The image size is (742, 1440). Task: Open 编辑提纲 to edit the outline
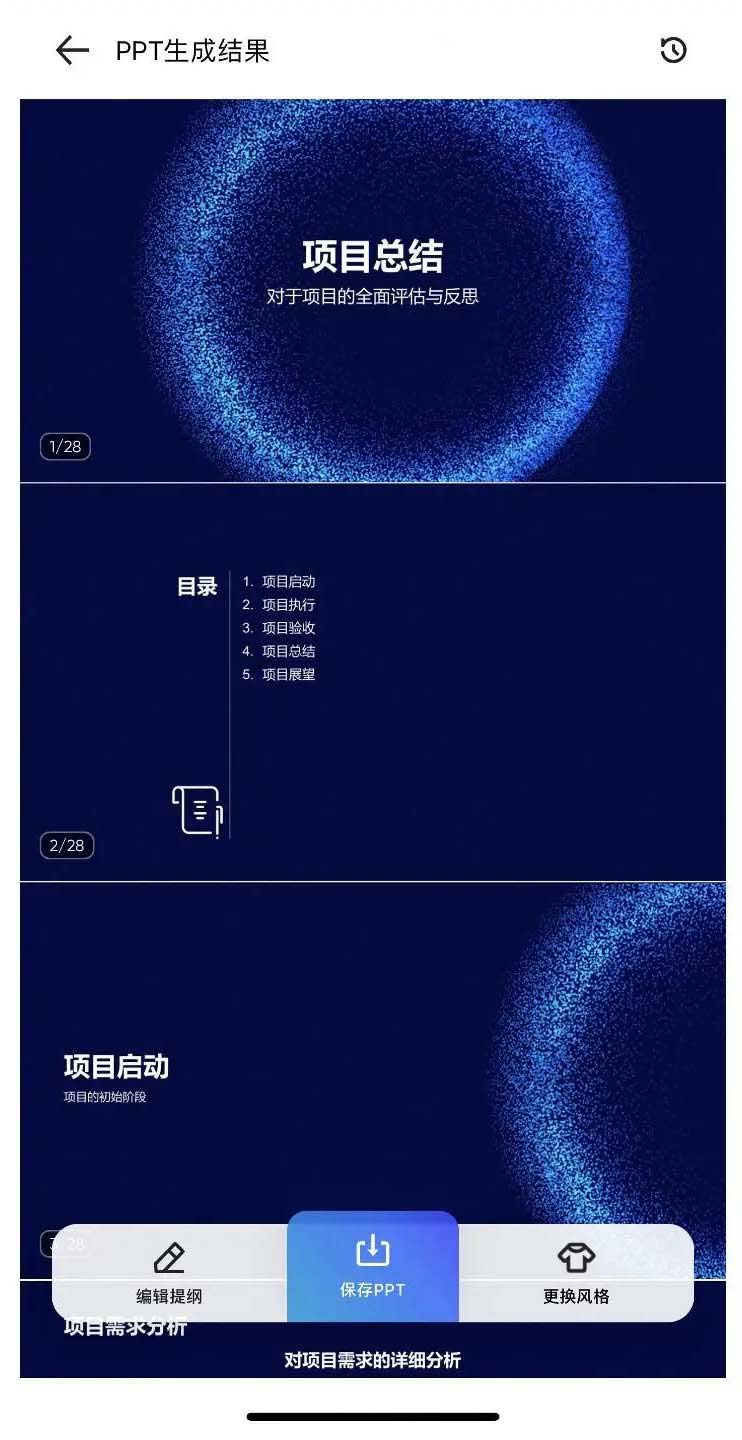coord(169,1273)
